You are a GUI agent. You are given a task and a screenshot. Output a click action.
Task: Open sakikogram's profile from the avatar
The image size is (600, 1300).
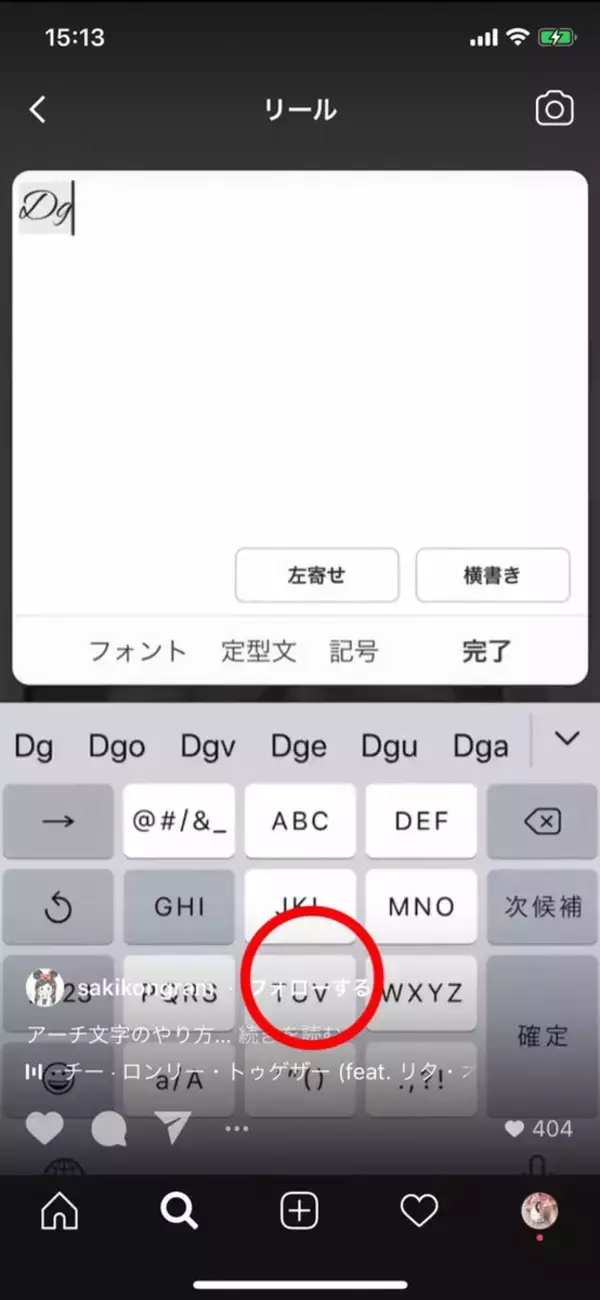point(43,989)
